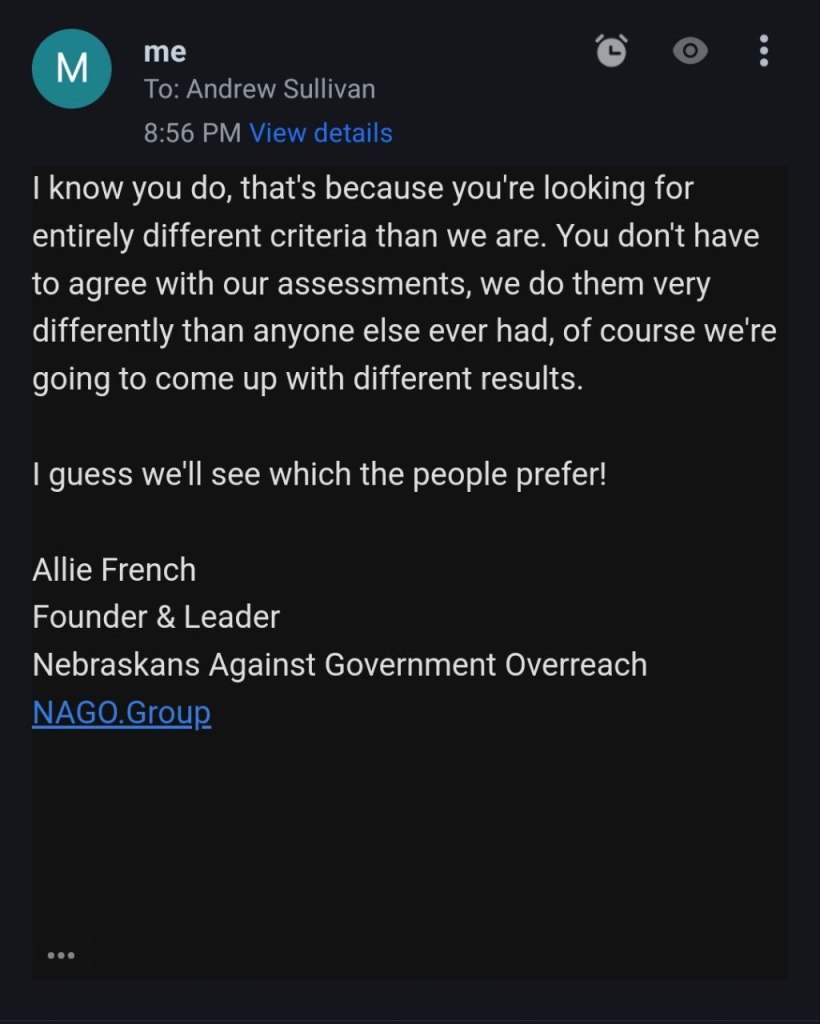Open the NAGO.Group link
Viewport: 820px width, 1024px height.
121,713
